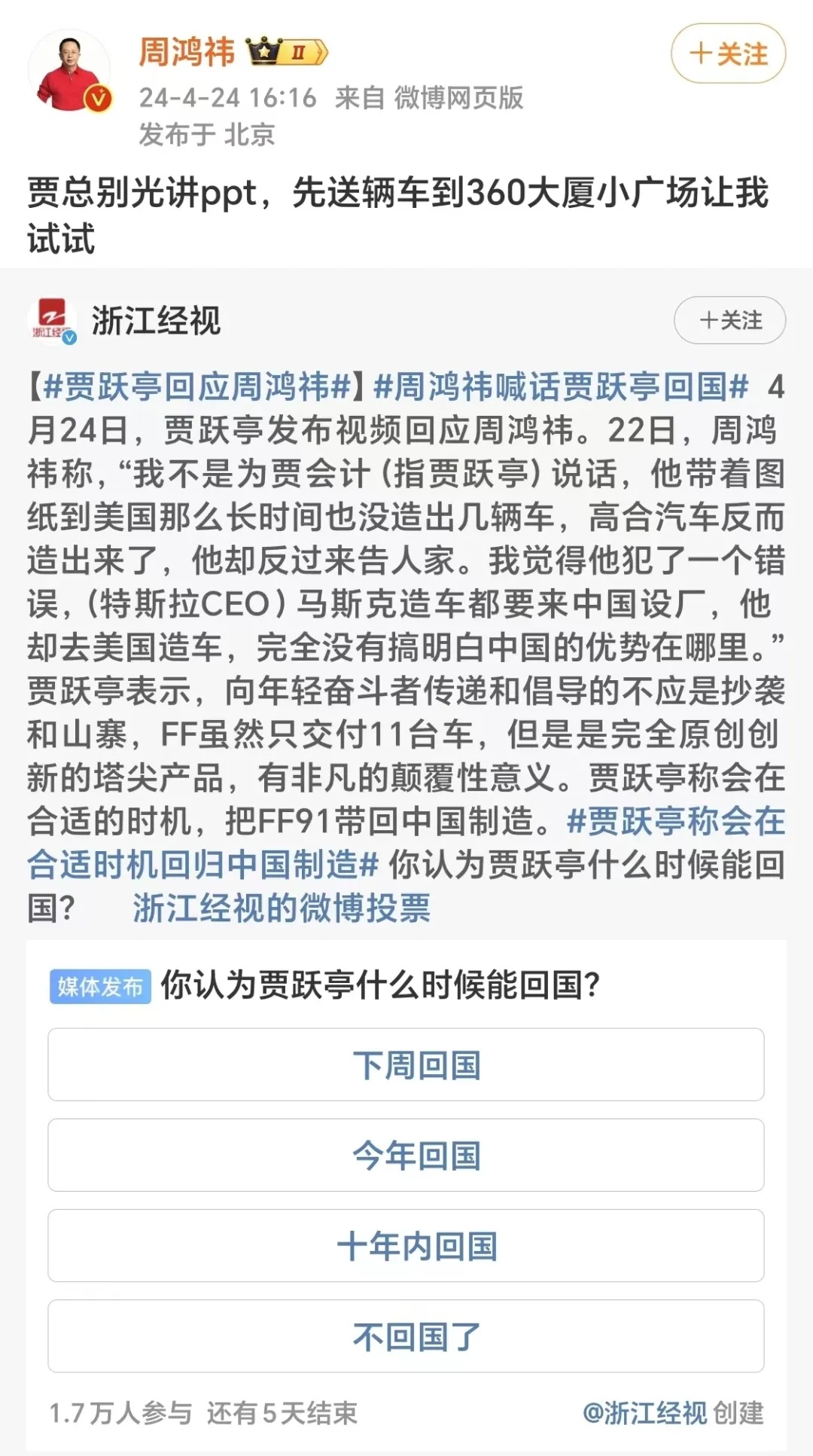813x1456 pixels.
Task: Tap the 浙江经视 account name
Action: (156, 320)
